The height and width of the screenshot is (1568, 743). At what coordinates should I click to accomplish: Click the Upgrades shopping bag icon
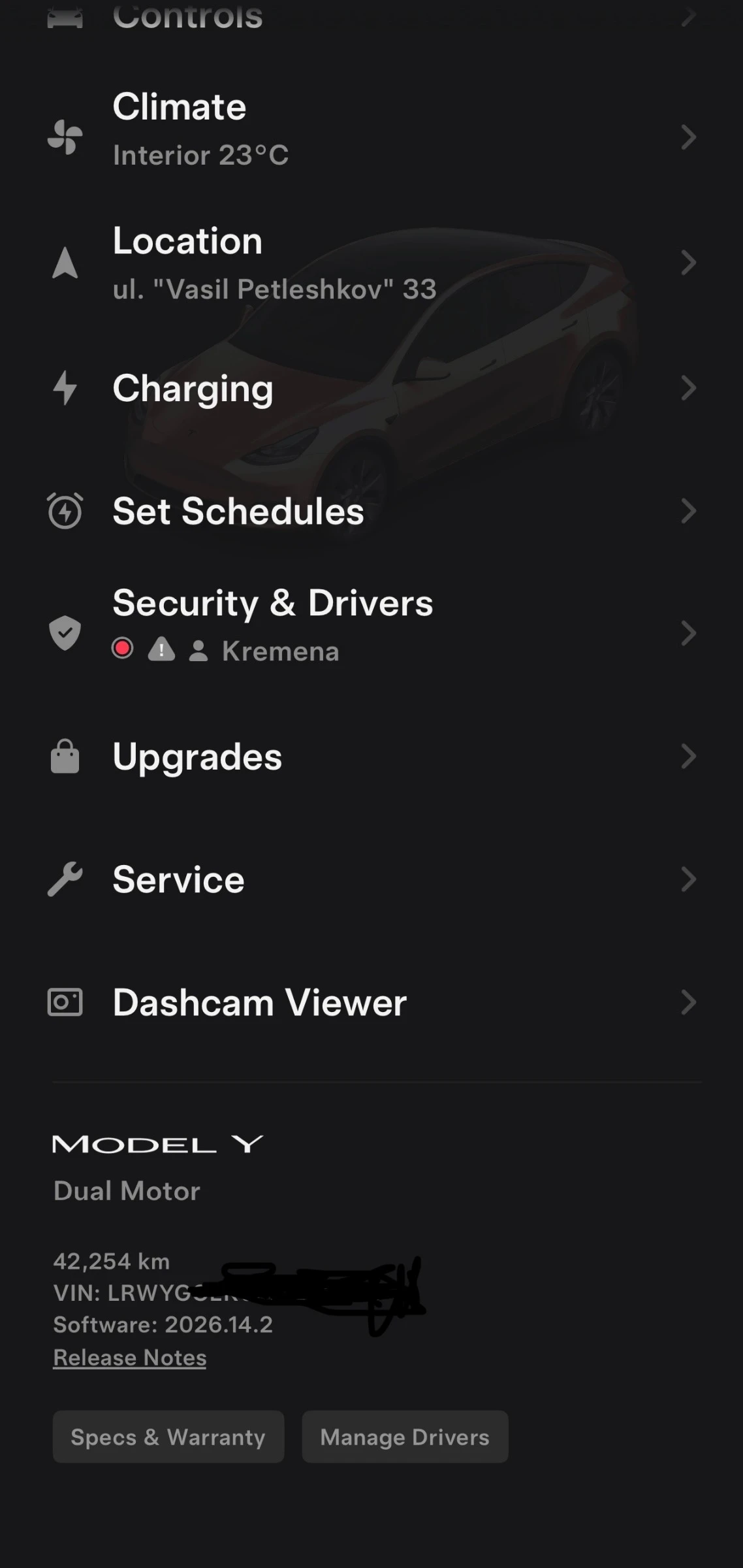(x=64, y=756)
